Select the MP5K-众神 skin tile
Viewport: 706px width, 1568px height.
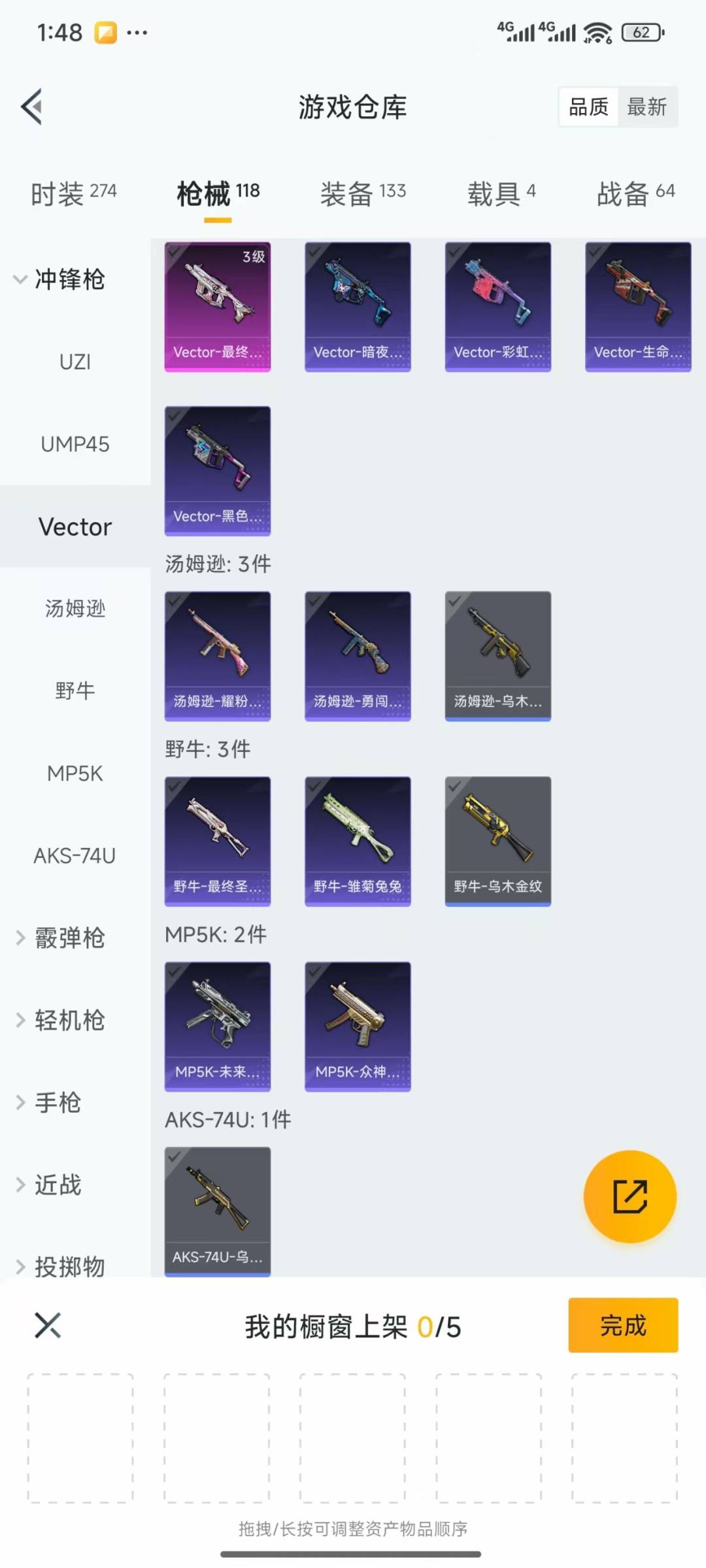point(358,1026)
